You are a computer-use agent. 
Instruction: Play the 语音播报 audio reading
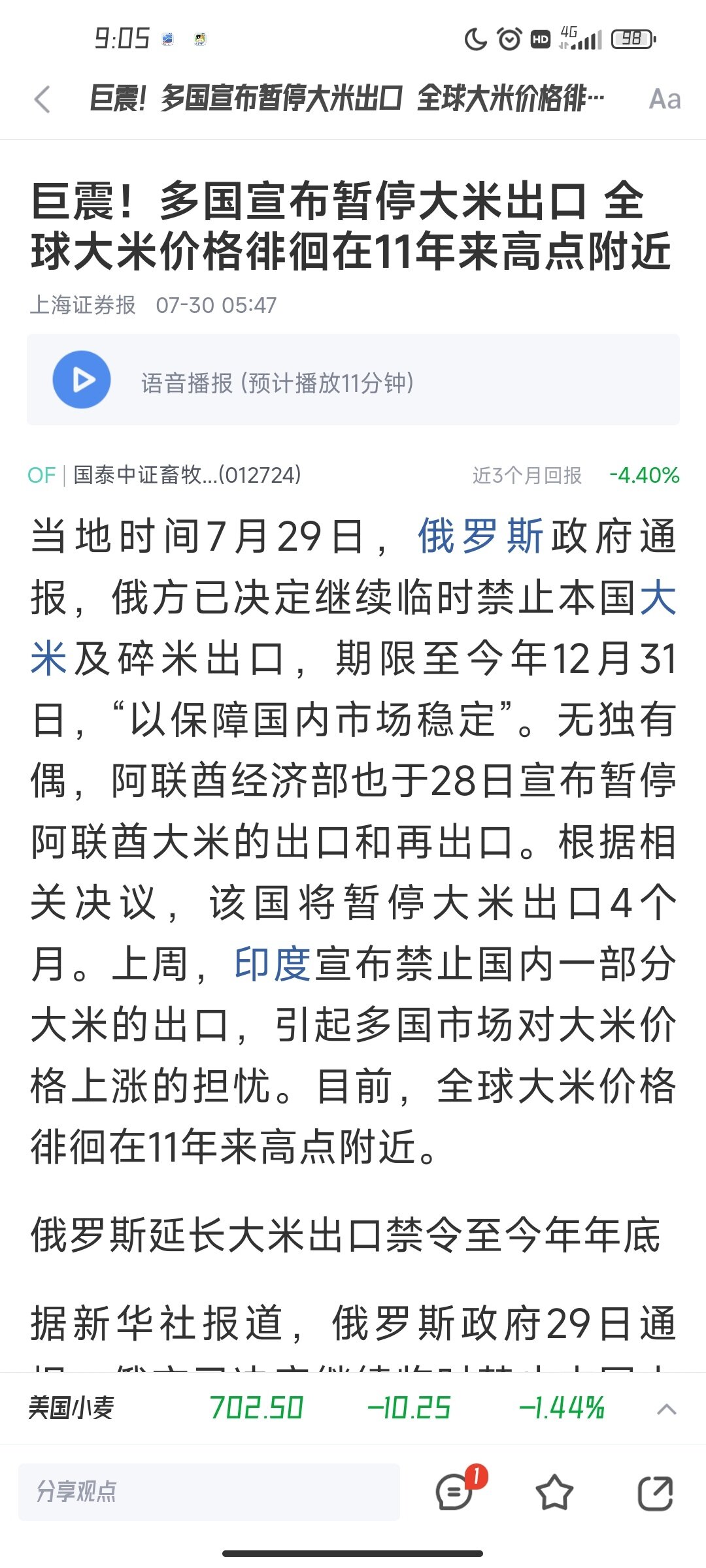(82, 380)
